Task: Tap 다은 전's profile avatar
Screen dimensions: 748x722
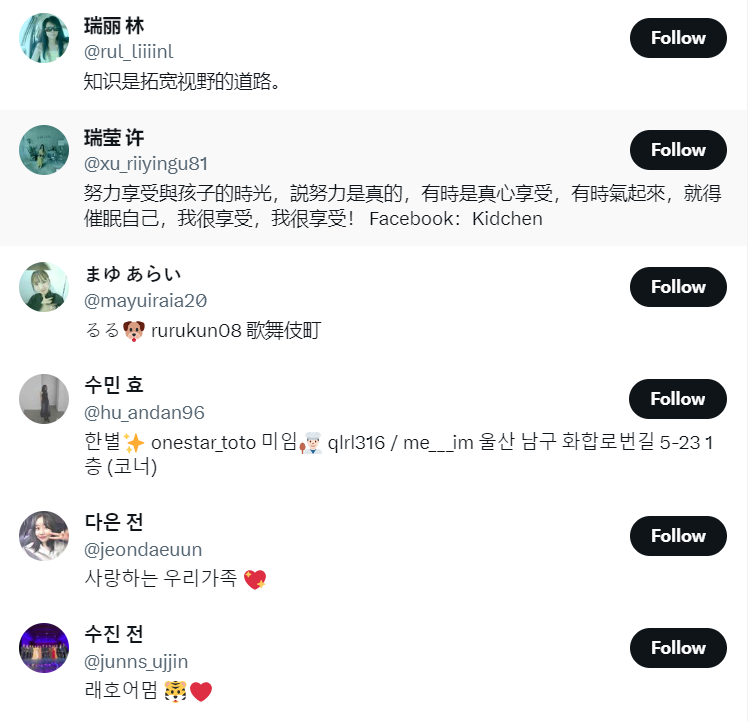Action: (x=44, y=536)
